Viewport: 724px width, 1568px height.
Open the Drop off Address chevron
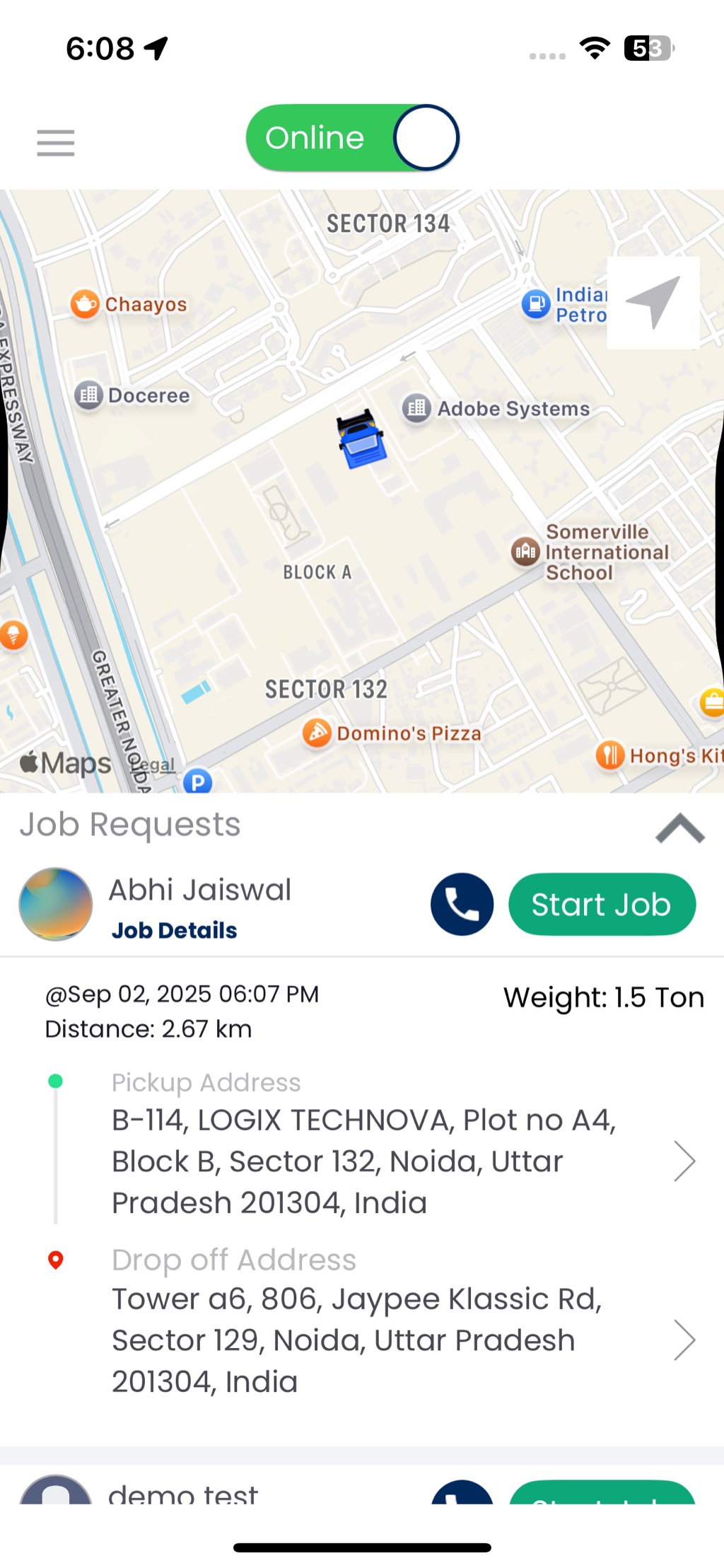pos(684,1340)
